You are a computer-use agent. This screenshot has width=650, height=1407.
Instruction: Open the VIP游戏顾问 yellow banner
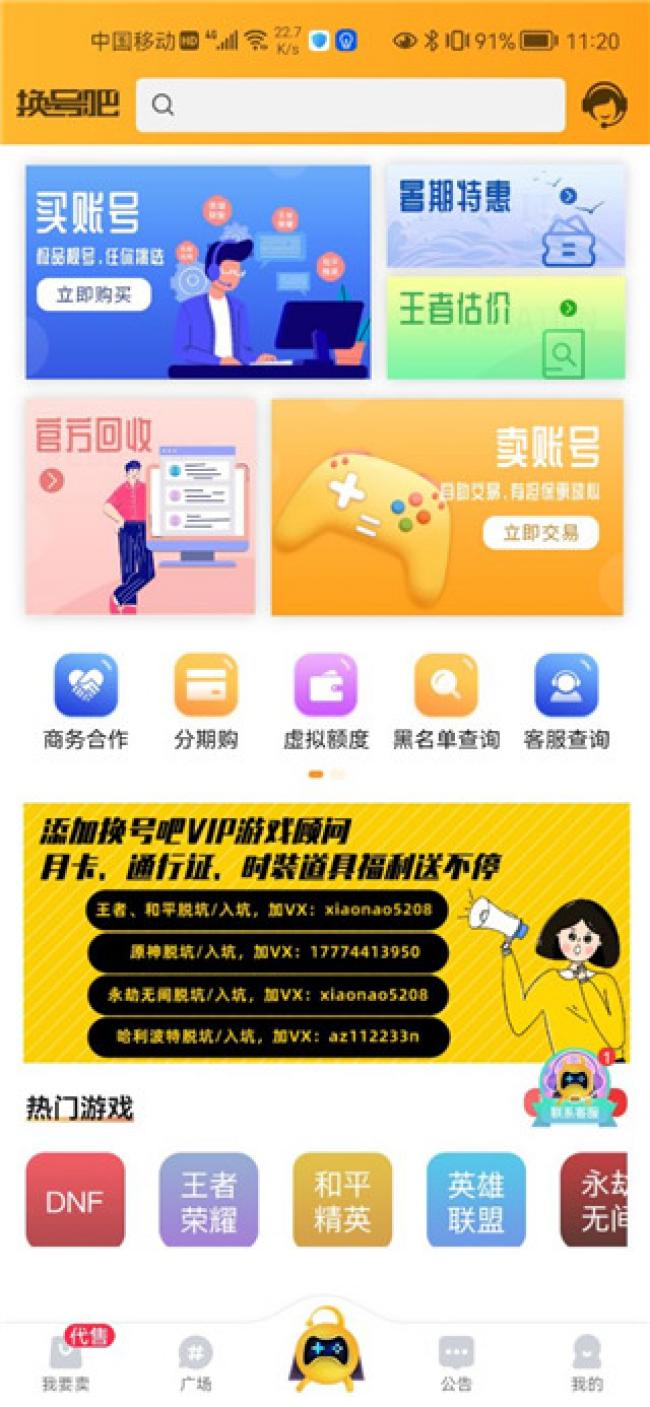[326, 932]
